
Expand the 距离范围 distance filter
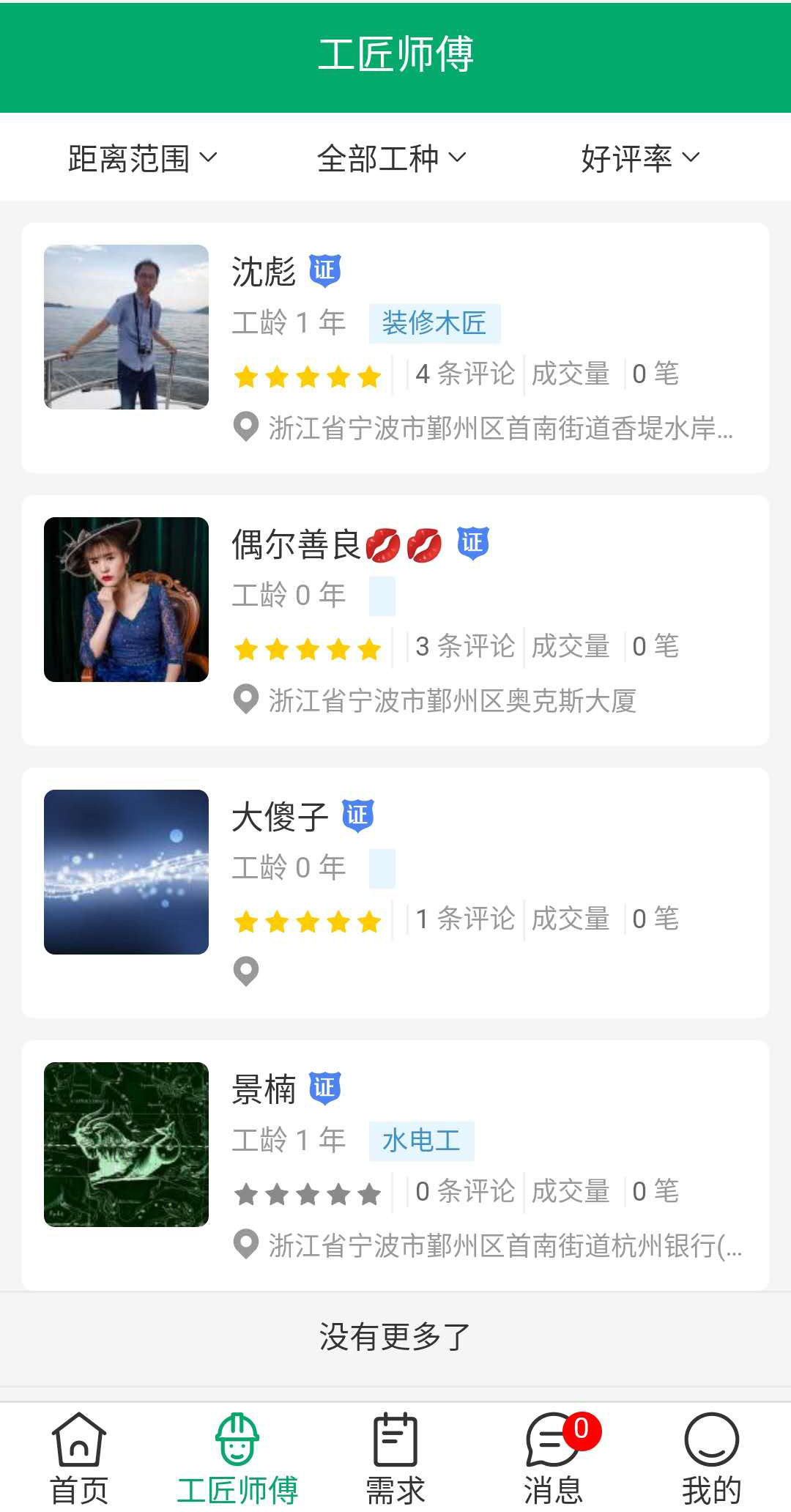(143, 158)
